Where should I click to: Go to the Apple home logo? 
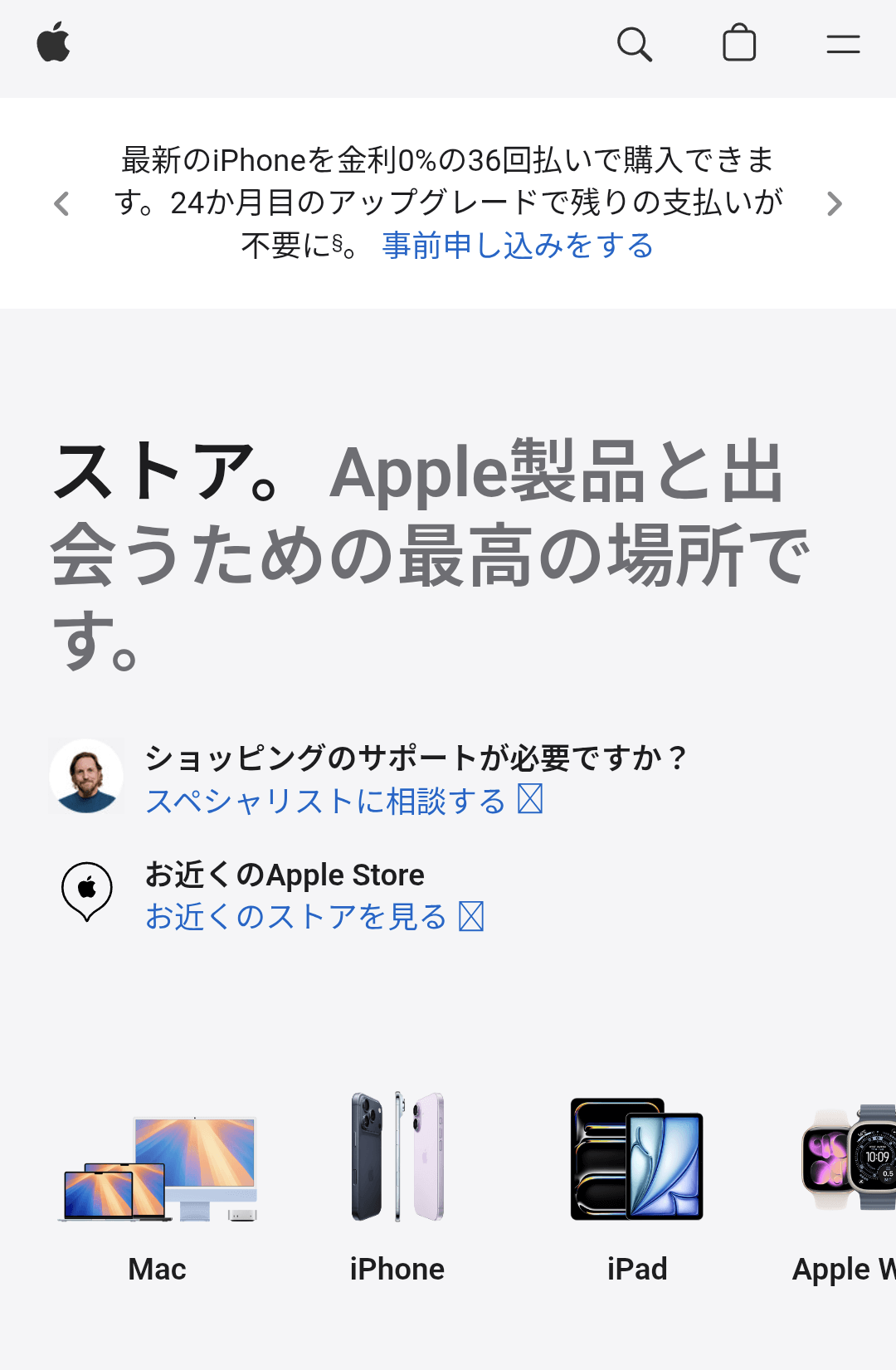54,43
